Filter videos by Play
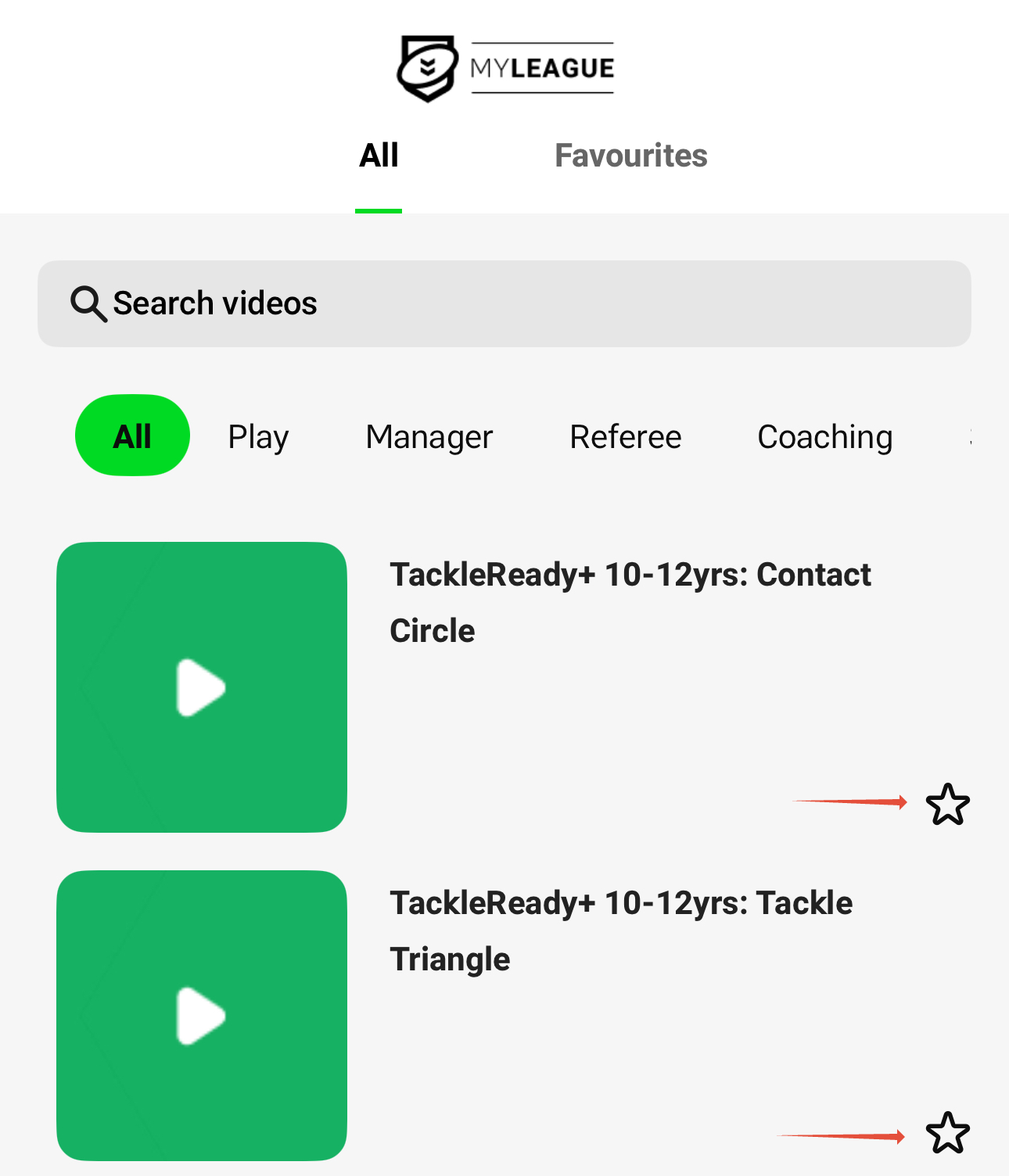 click(x=258, y=436)
